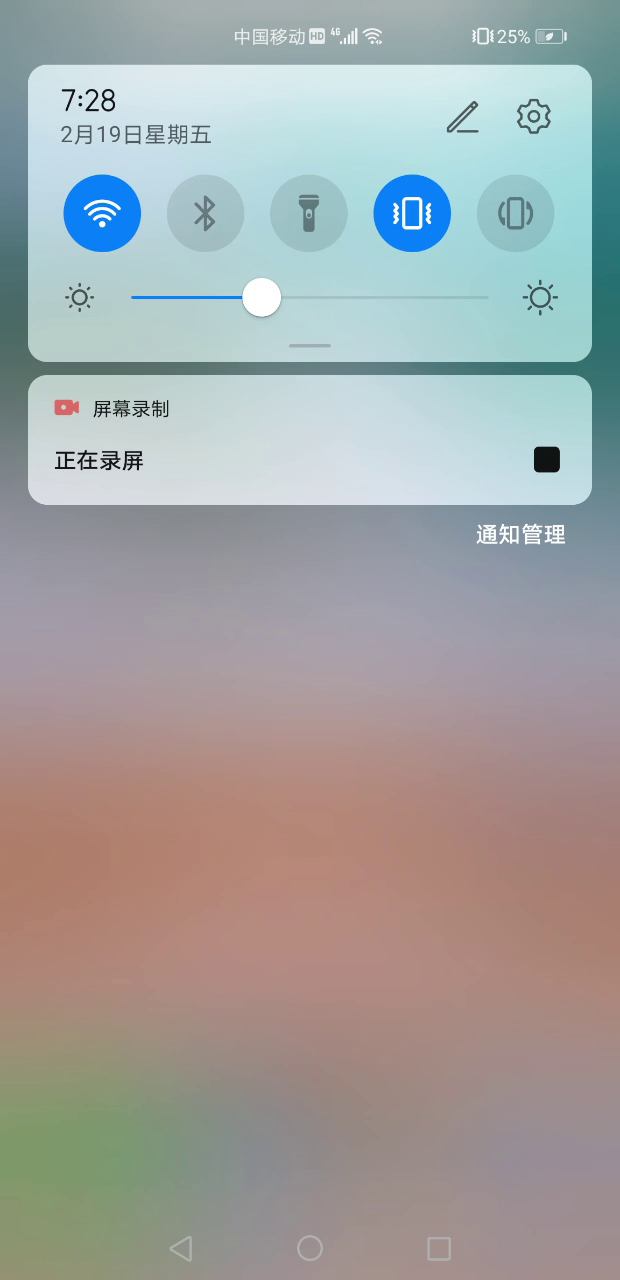
Task: Expand the quick settings panel handle
Action: point(310,346)
